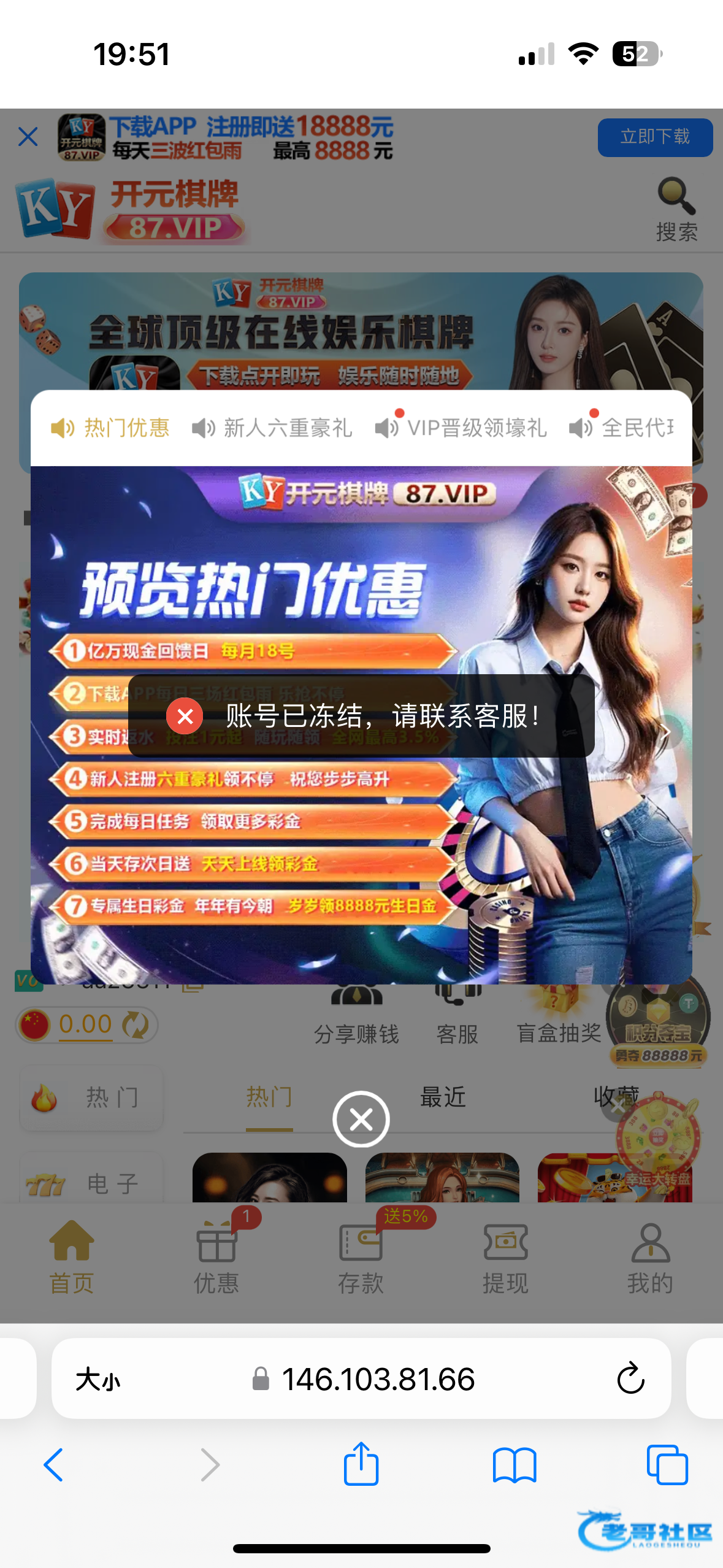Open the VIP晋级领壕礼 tab

(x=461, y=428)
